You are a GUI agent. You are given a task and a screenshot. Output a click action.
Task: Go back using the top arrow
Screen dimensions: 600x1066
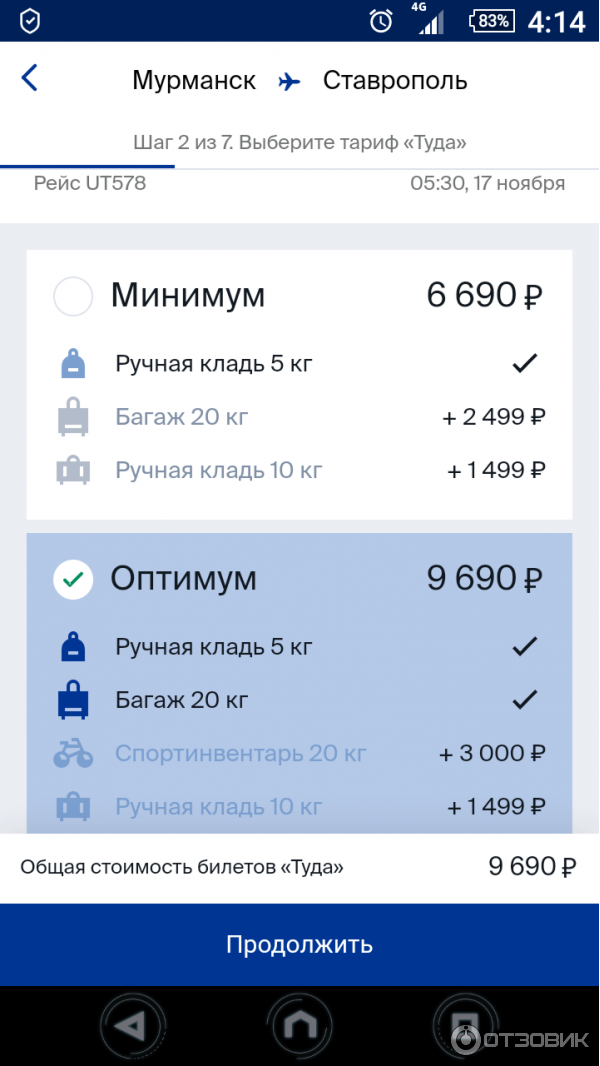click(30, 78)
